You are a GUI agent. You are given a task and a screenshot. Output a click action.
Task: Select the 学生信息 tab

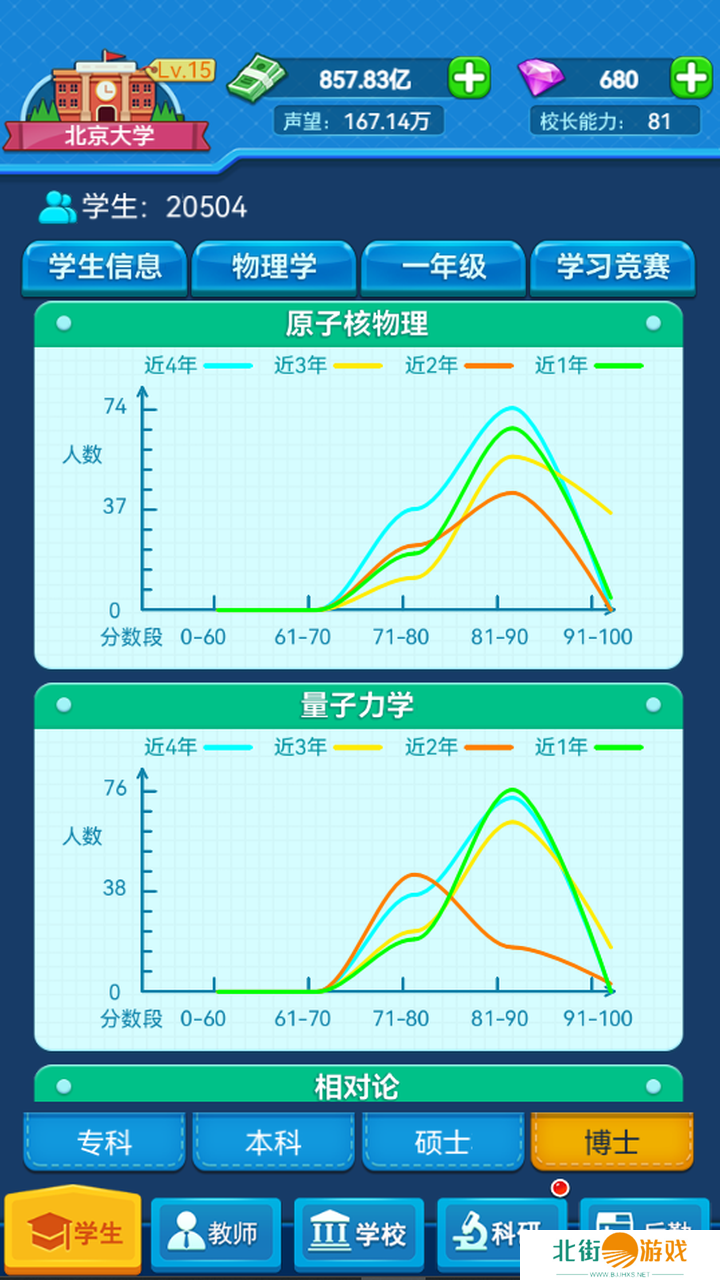[105, 267]
